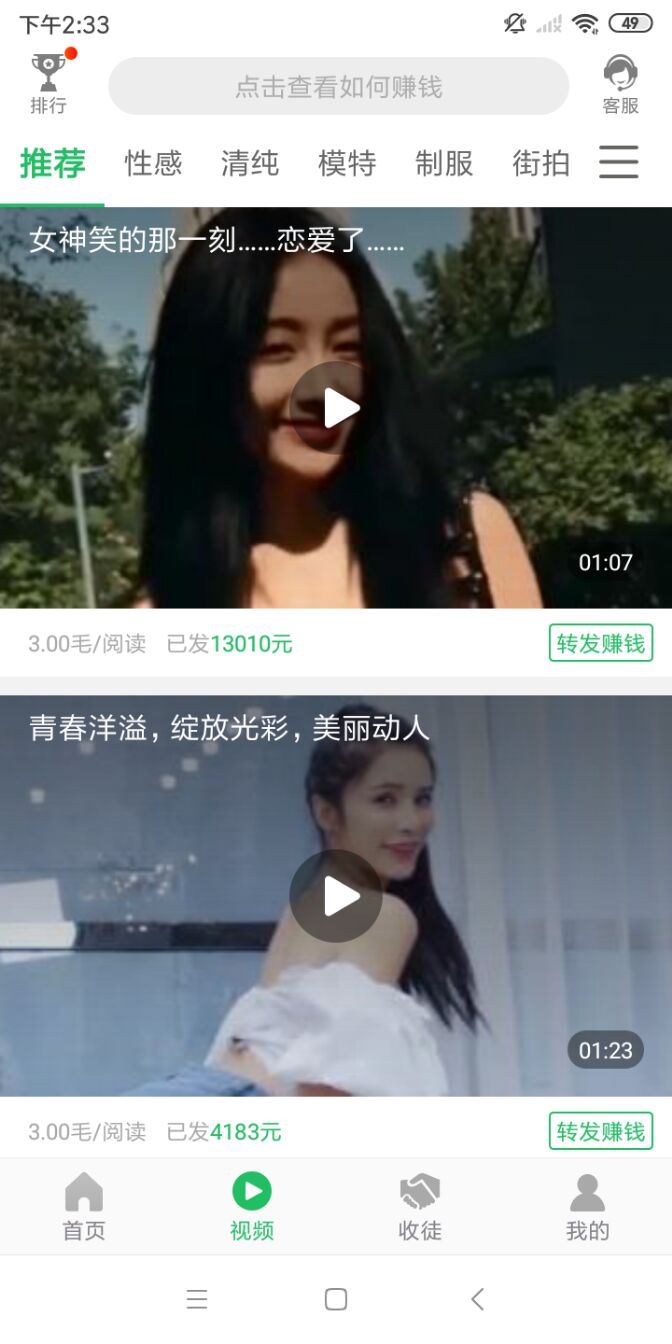Go to the 首页 home tab
672x1344 pixels.
pos(84,1207)
